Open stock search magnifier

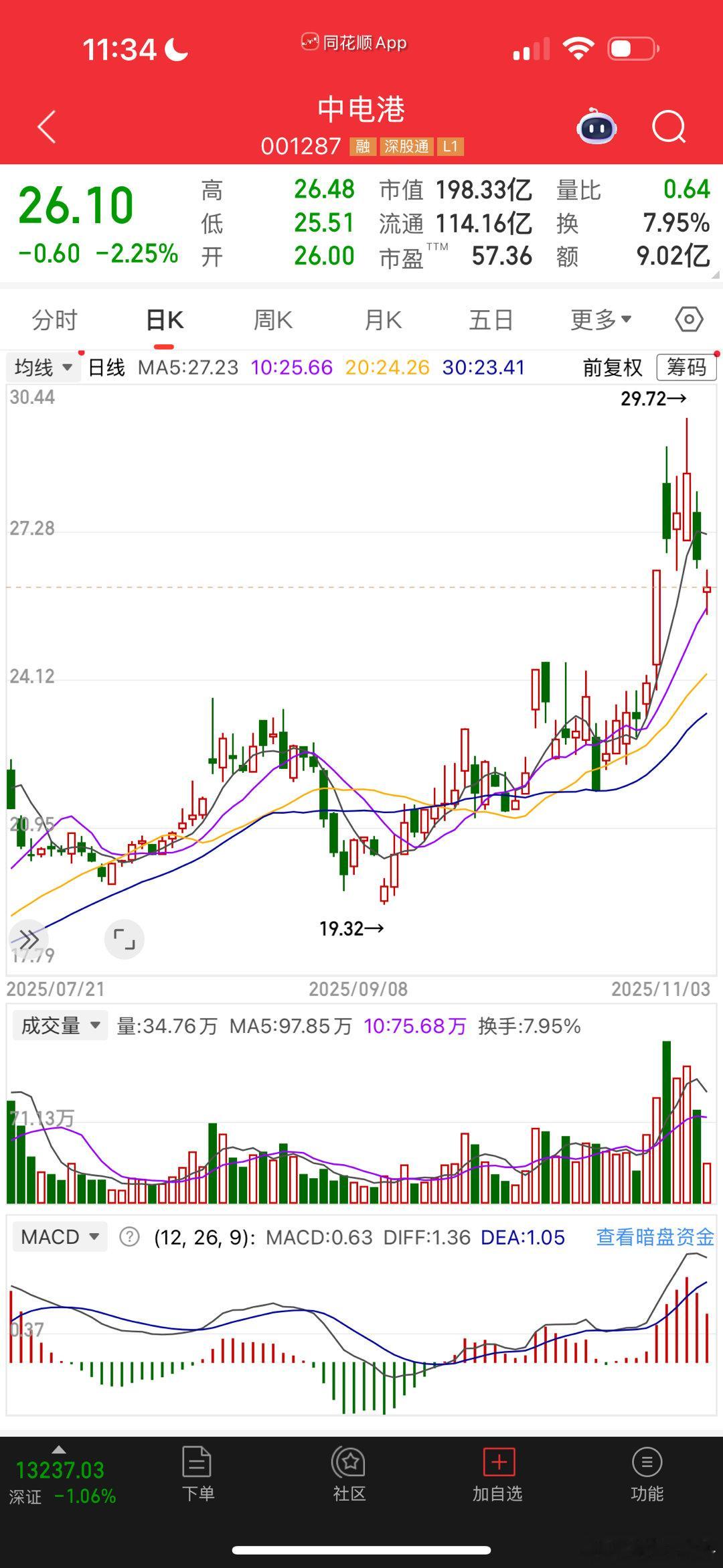[x=669, y=127]
